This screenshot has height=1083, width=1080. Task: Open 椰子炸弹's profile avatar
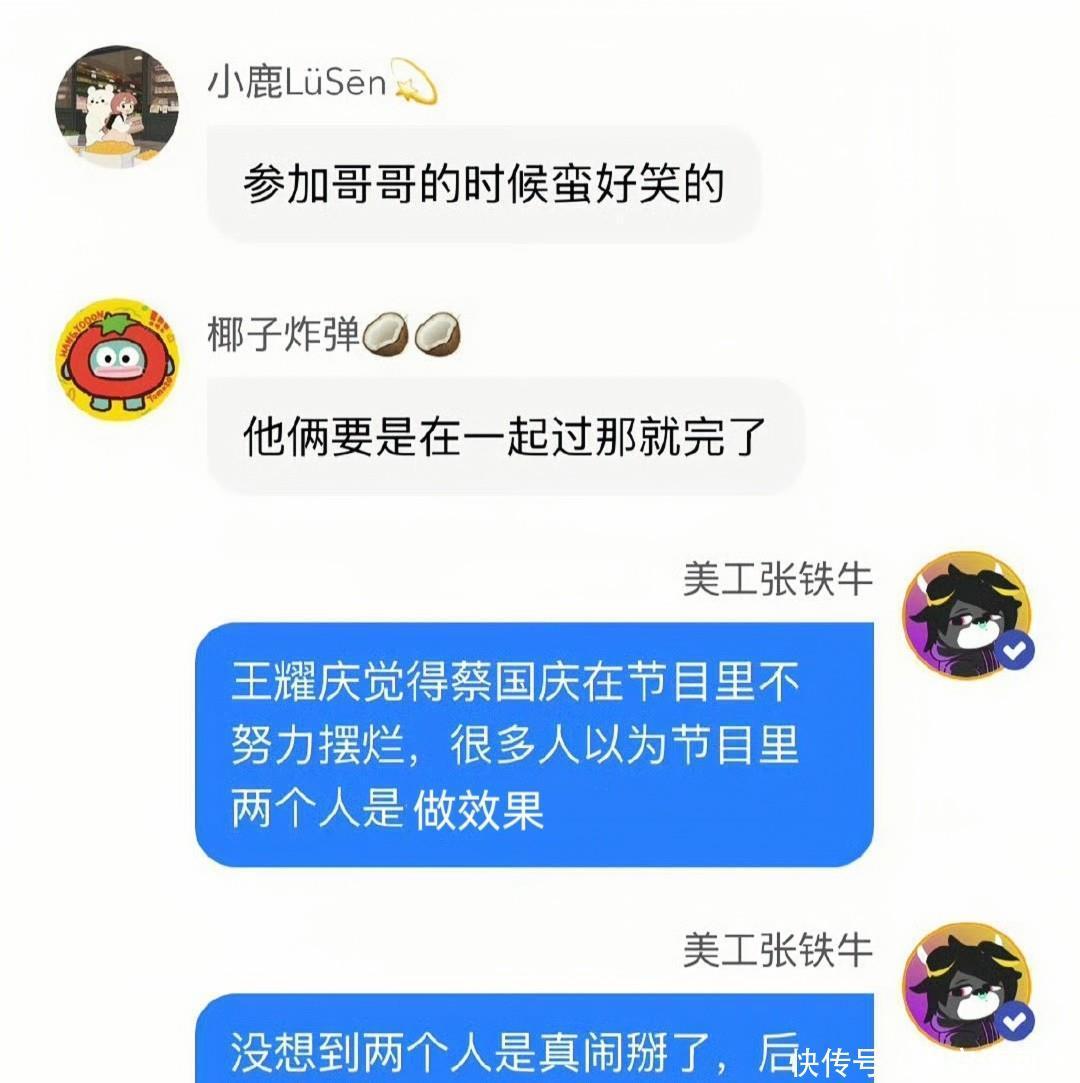click(117, 359)
